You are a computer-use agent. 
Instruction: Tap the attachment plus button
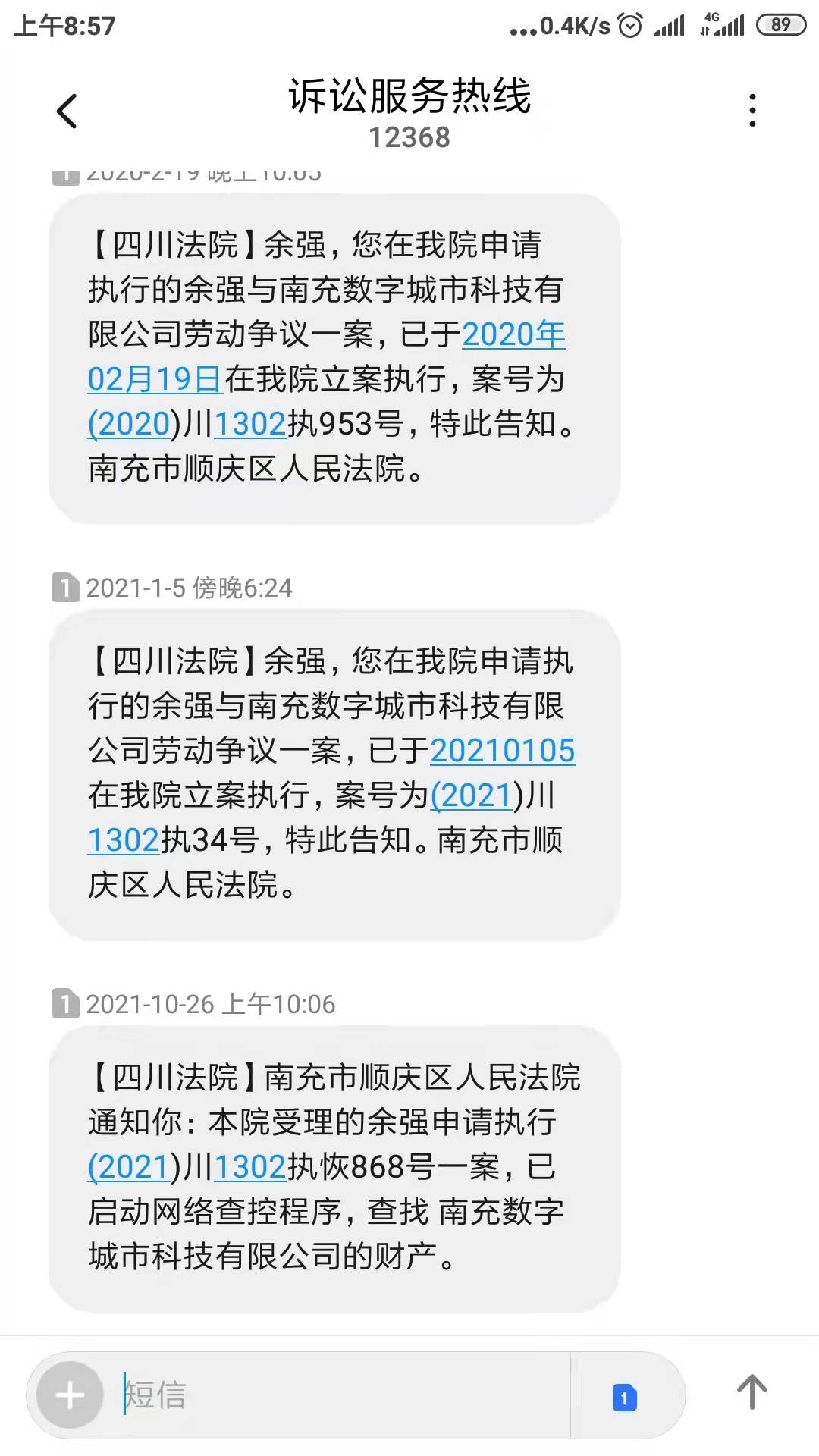point(70,1395)
